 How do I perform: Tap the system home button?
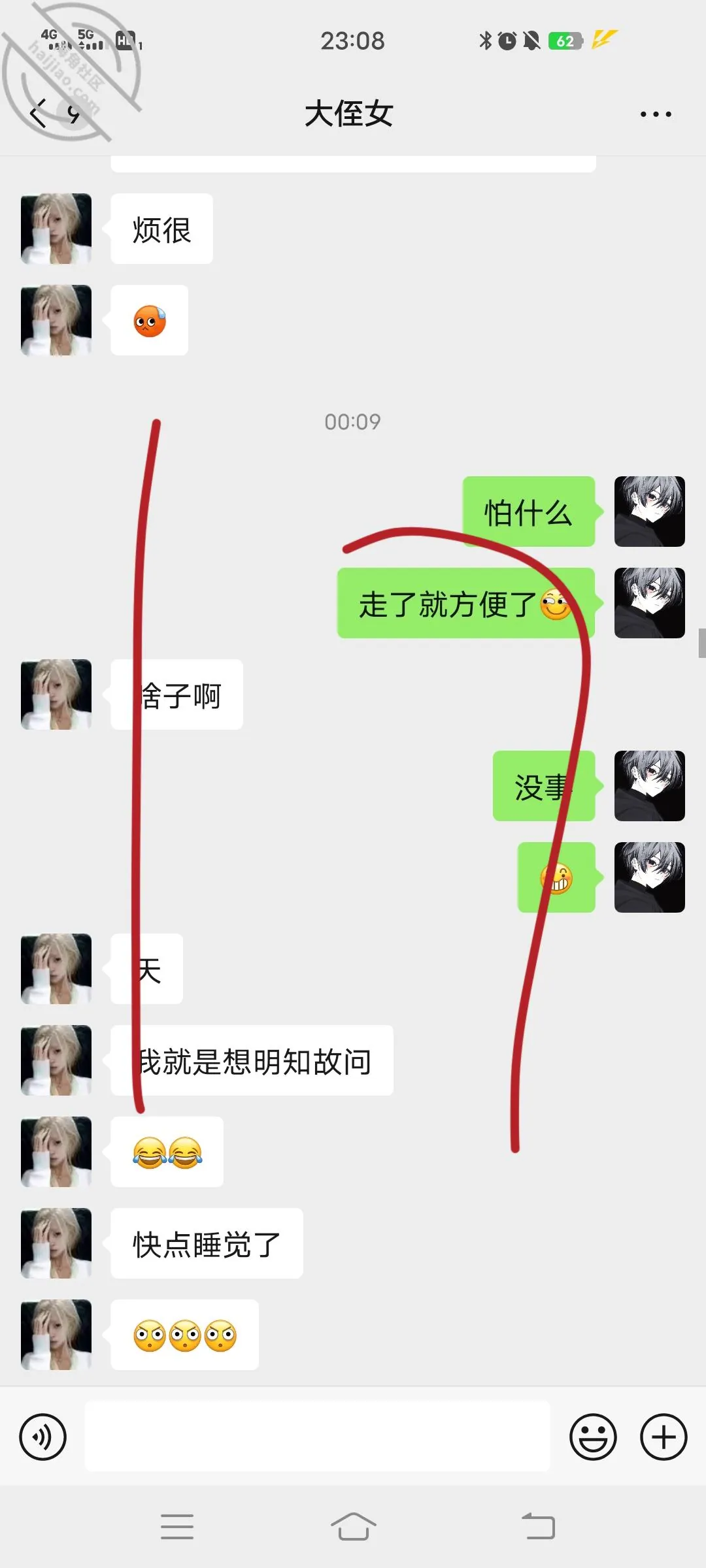pyautogui.click(x=353, y=1527)
